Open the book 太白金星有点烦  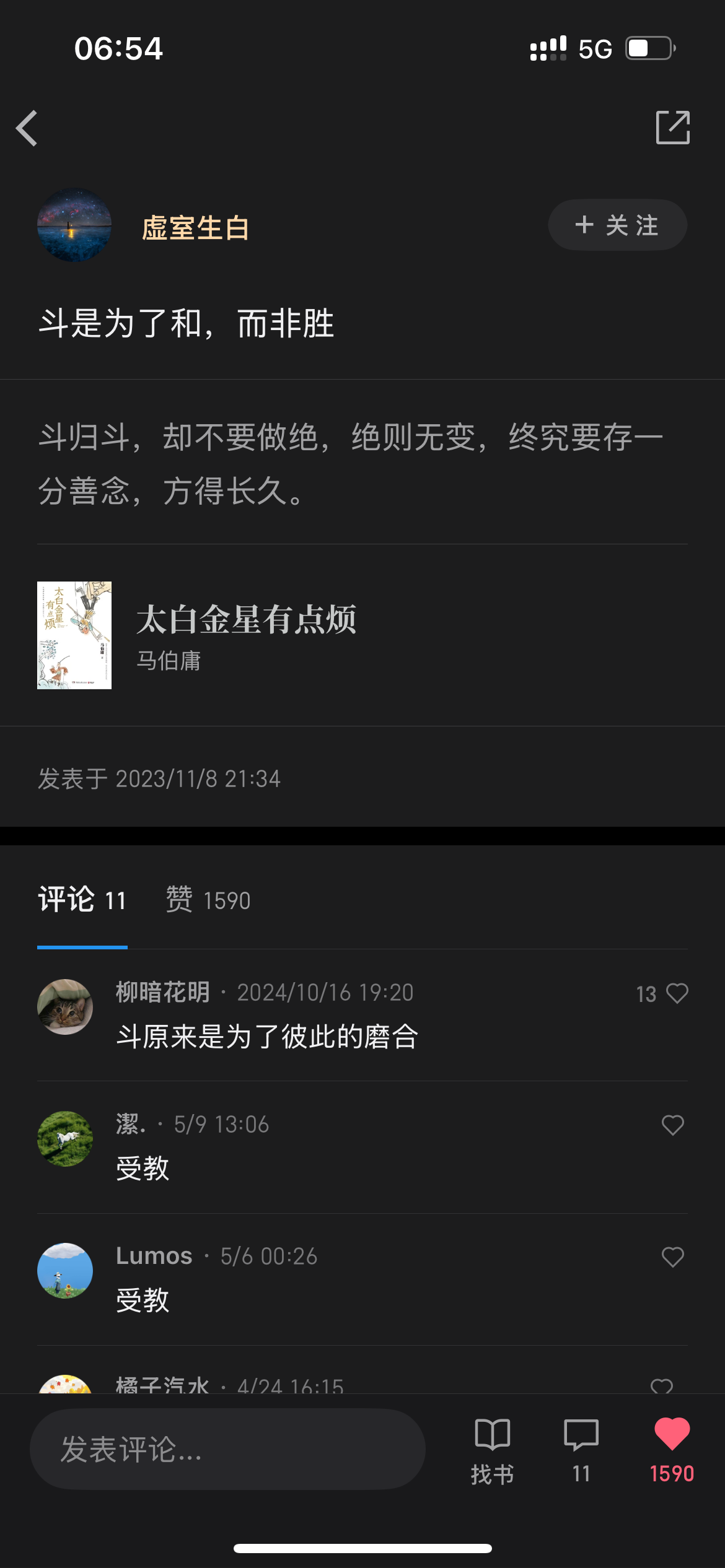click(x=362, y=635)
